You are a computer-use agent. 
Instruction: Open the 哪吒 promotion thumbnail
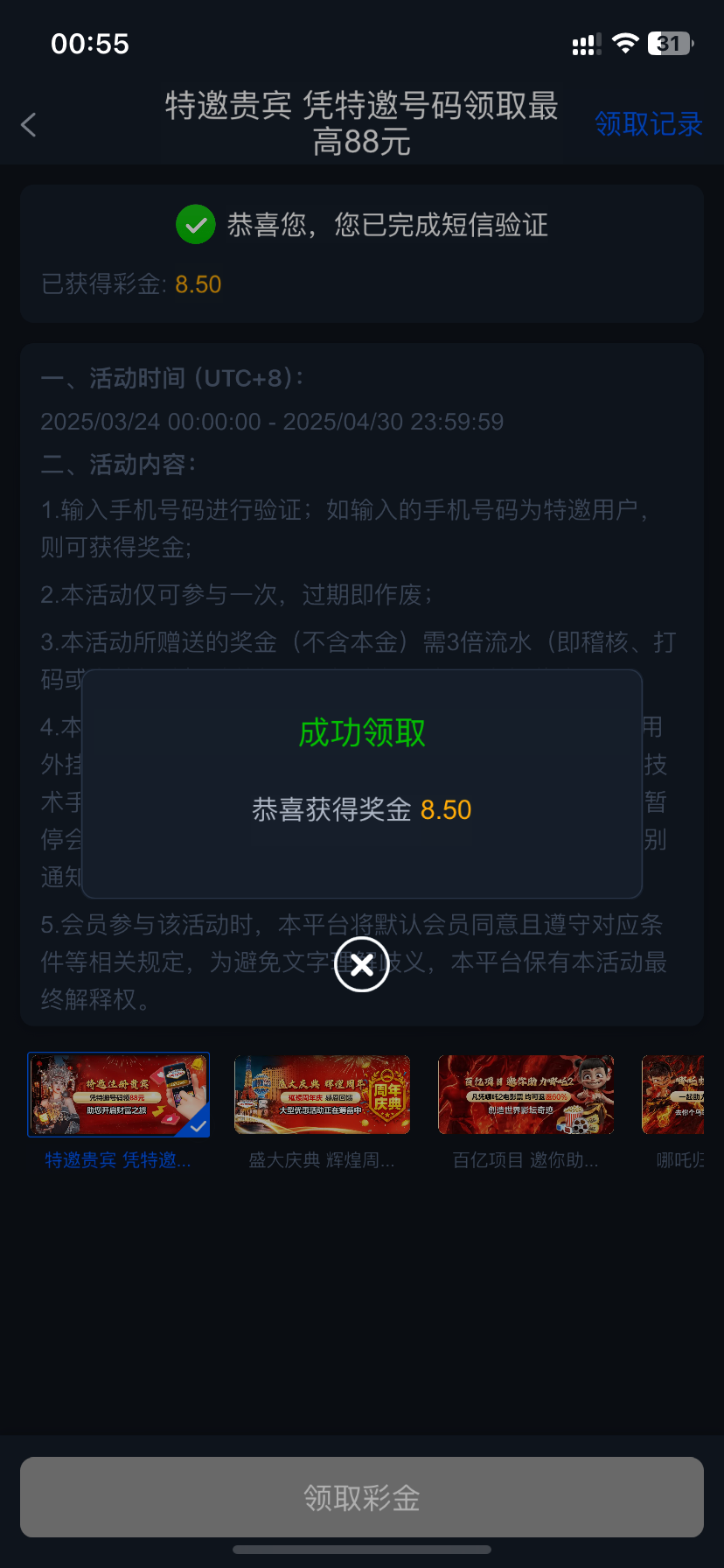coord(675,1095)
